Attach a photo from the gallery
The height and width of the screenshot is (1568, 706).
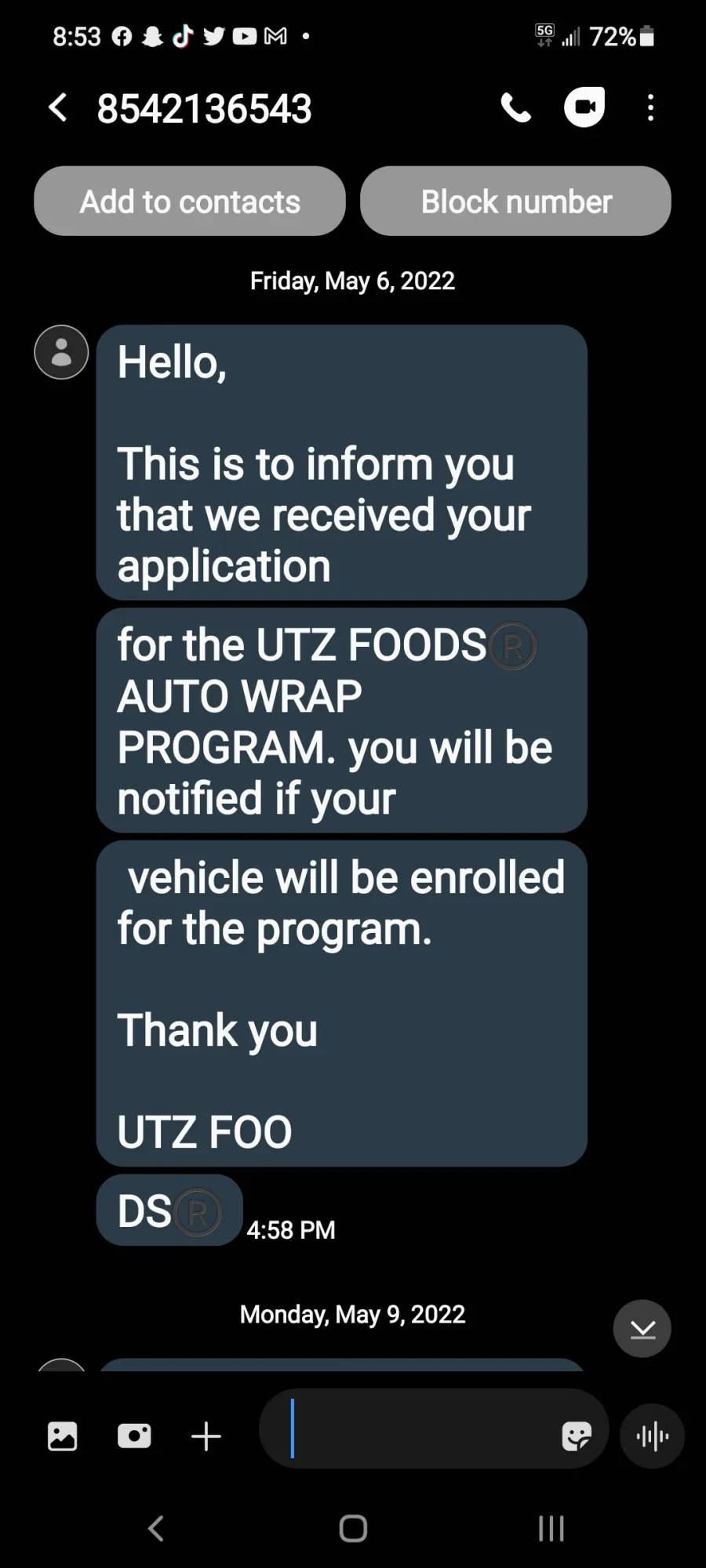63,1436
